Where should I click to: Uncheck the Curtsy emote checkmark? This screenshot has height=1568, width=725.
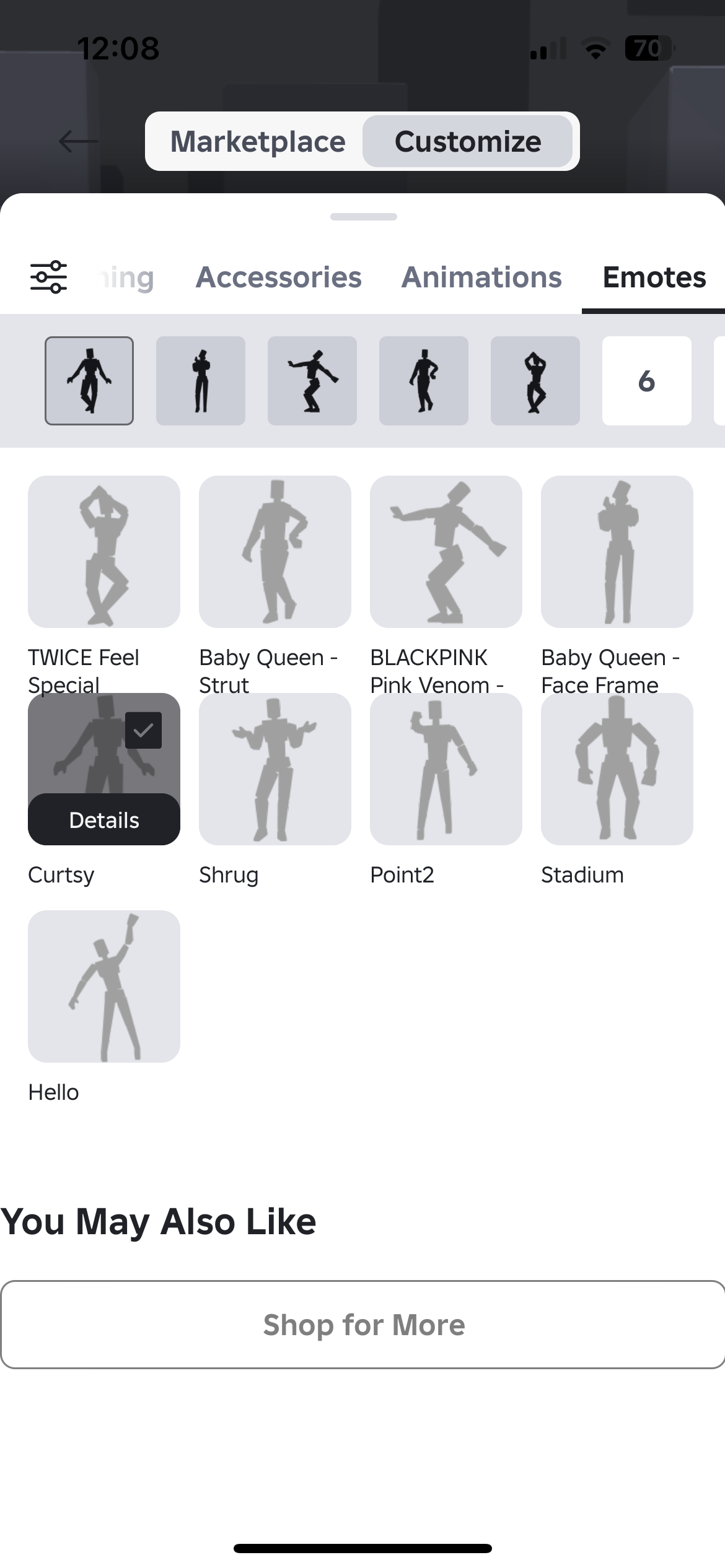pyautogui.click(x=143, y=731)
